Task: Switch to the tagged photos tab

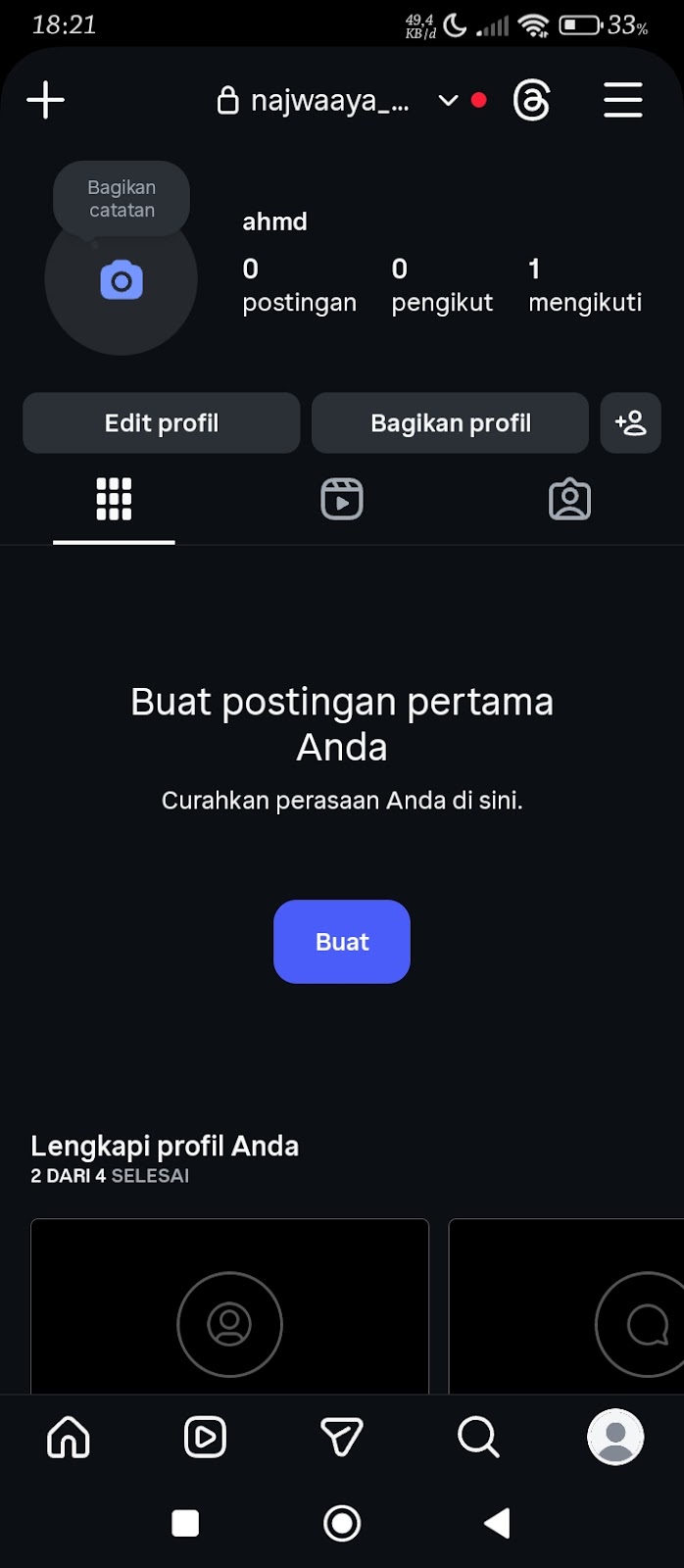Action: [569, 499]
